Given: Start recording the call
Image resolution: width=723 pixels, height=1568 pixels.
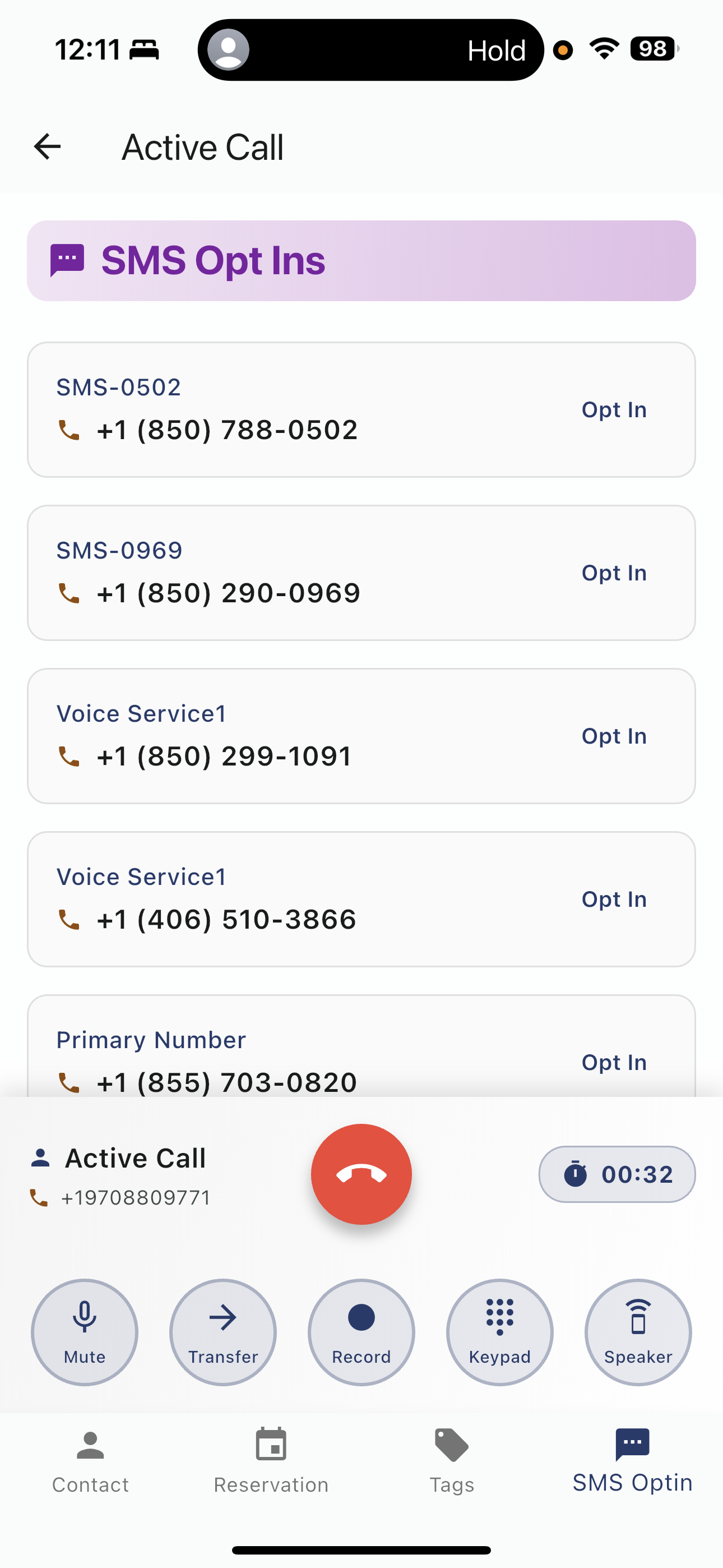Looking at the screenshot, I should point(361,1332).
